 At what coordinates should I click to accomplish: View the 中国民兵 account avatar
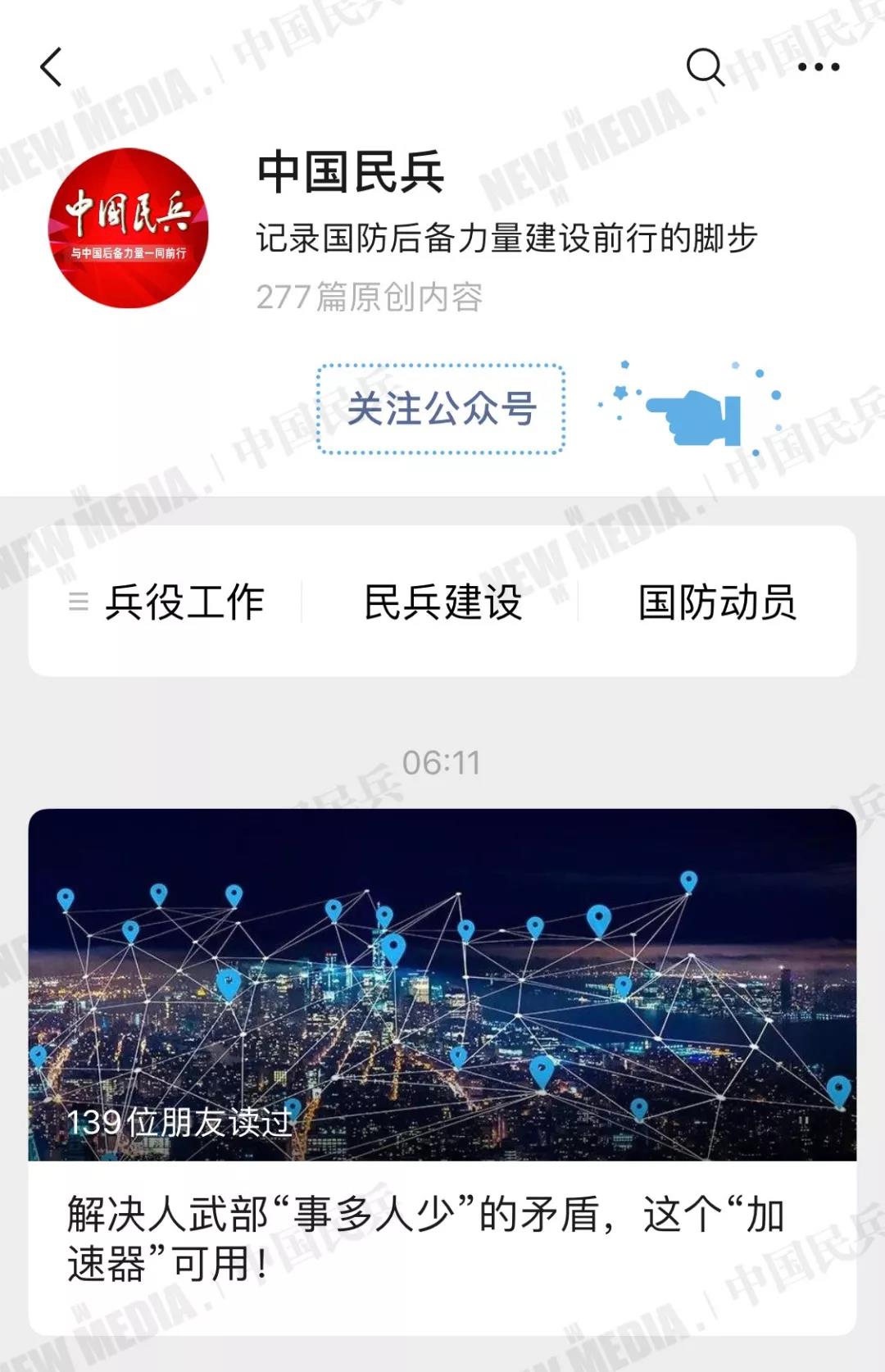click(x=128, y=229)
